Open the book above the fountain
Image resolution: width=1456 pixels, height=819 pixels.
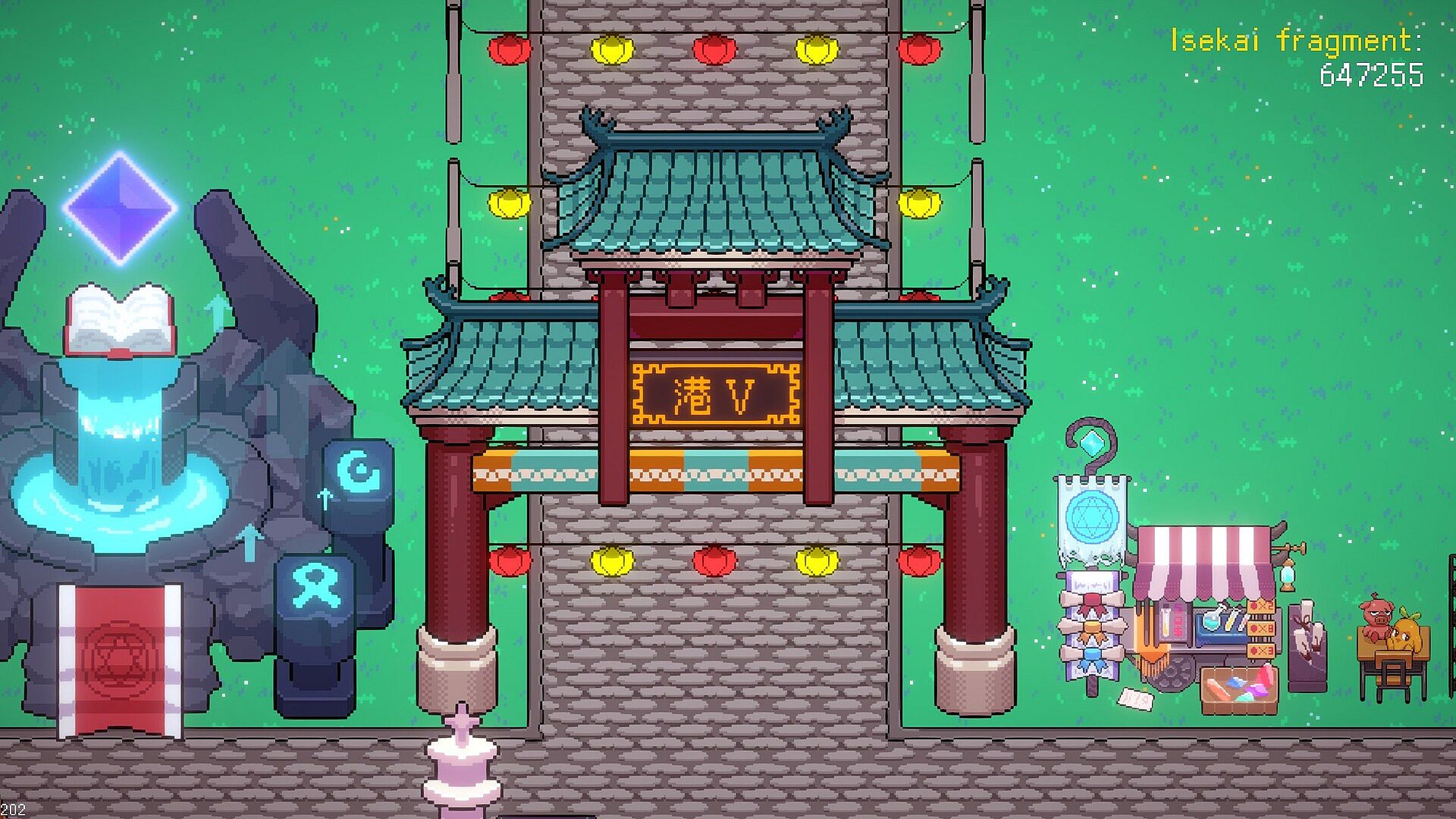point(120,320)
